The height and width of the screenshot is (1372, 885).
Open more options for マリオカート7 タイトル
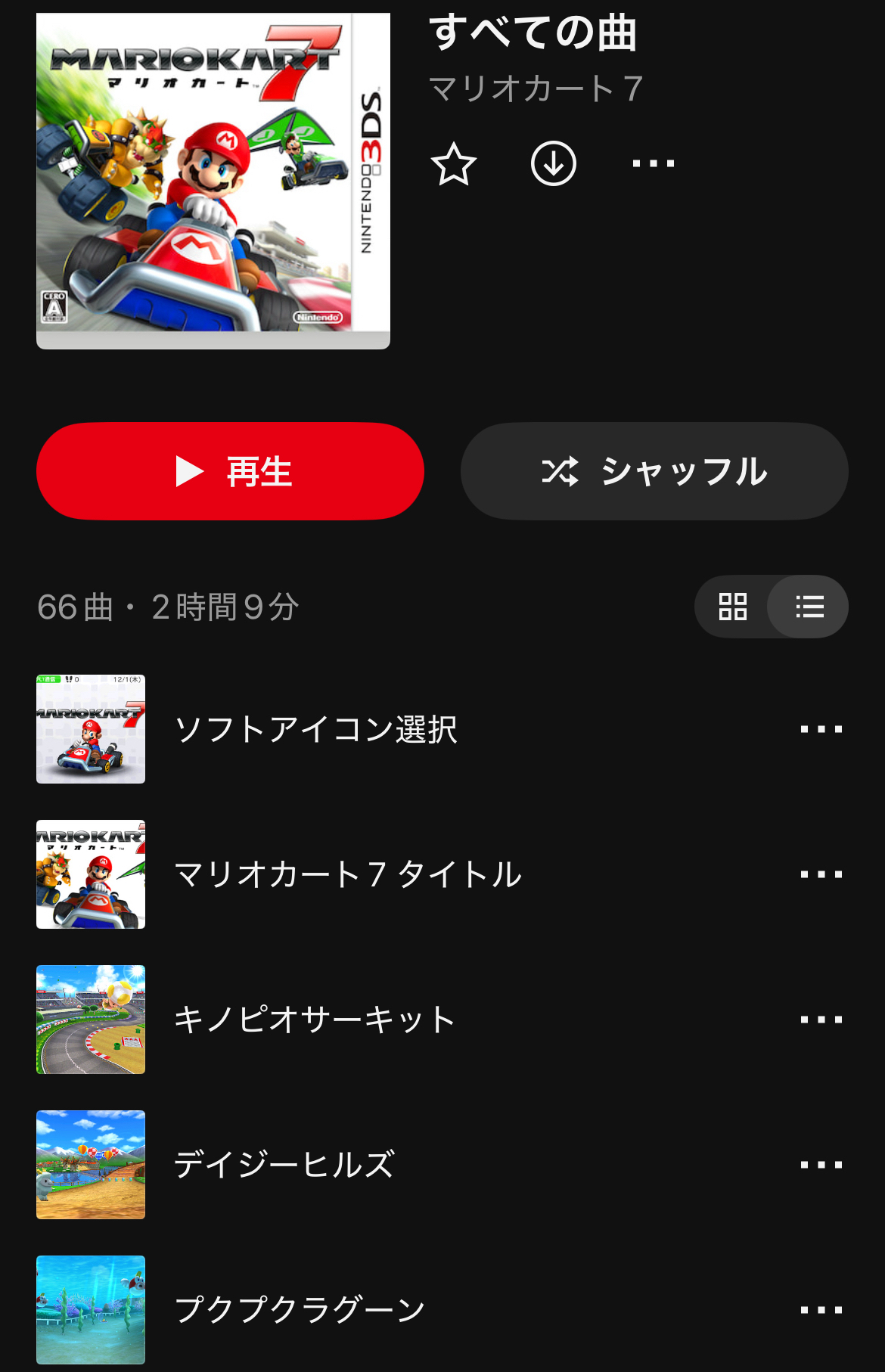tap(821, 874)
